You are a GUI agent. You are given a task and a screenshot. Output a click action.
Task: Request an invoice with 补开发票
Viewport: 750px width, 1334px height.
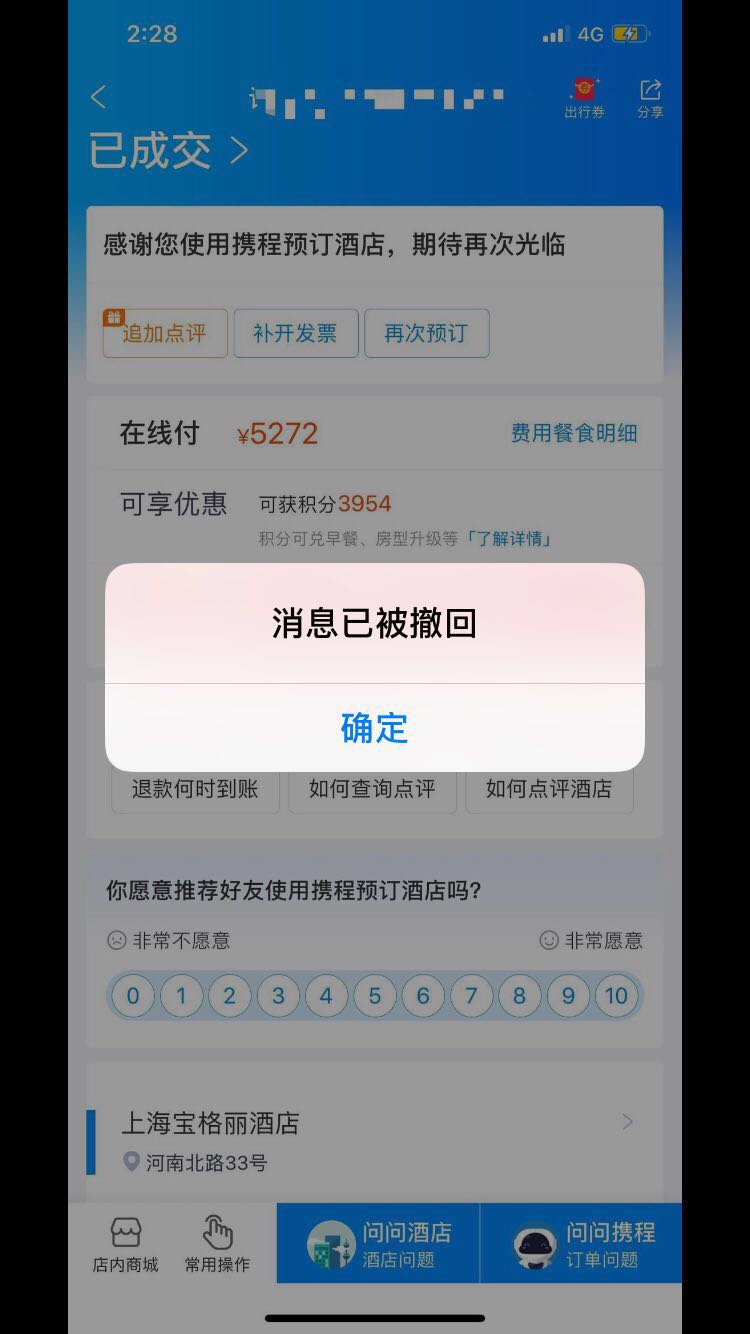(x=295, y=333)
